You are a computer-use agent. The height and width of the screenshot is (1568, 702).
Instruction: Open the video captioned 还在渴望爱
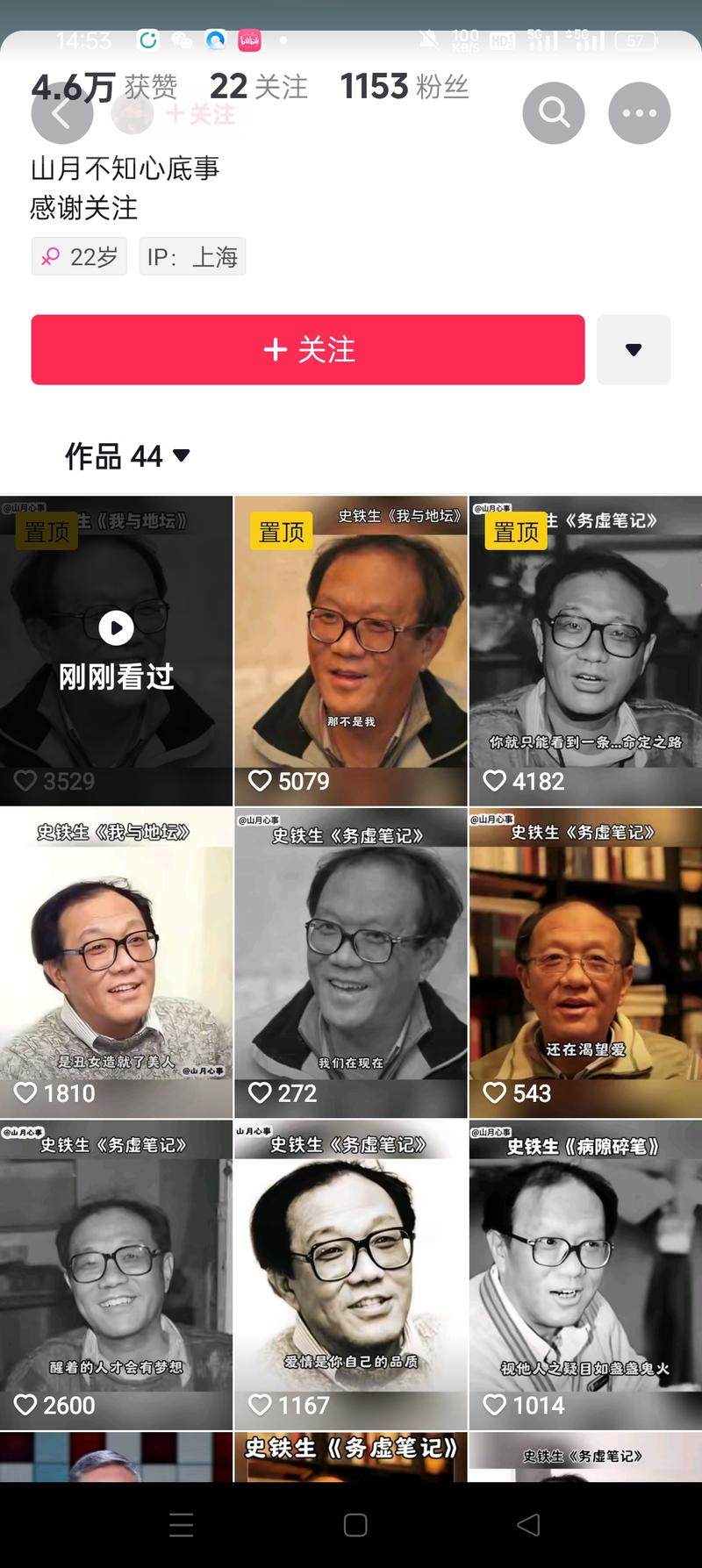pyautogui.click(x=585, y=962)
